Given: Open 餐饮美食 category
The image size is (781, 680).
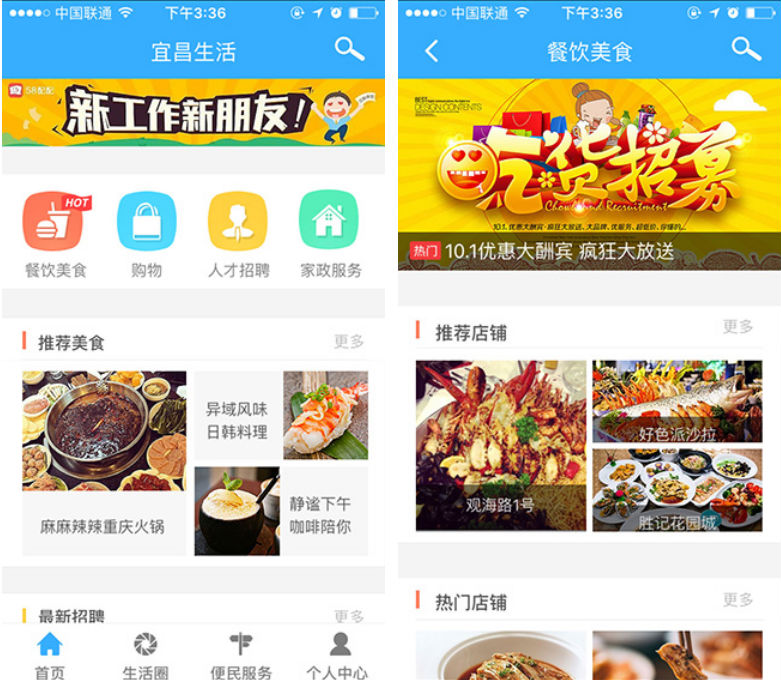Looking at the screenshot, I should (56, 234).
